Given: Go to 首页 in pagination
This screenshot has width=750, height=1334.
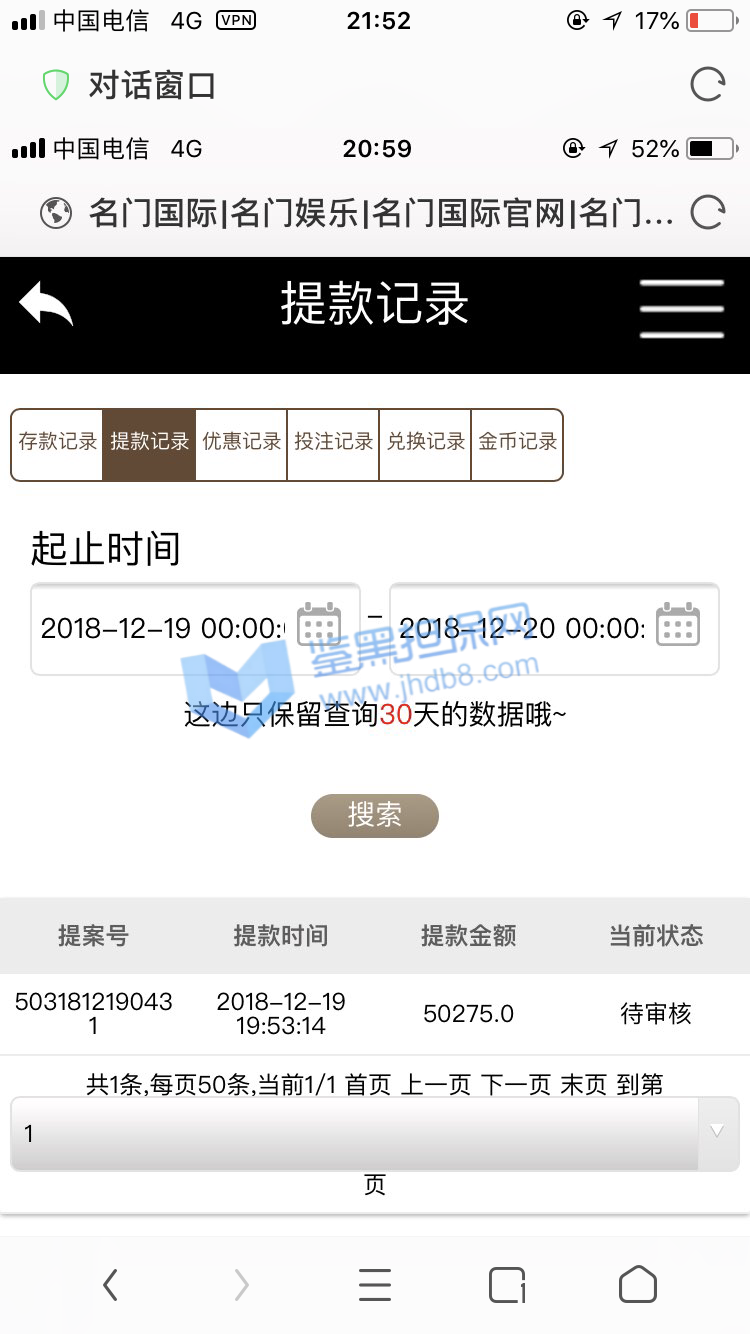Looking at the screenshot, I should pyautogui.click(x=368, y=1085).
